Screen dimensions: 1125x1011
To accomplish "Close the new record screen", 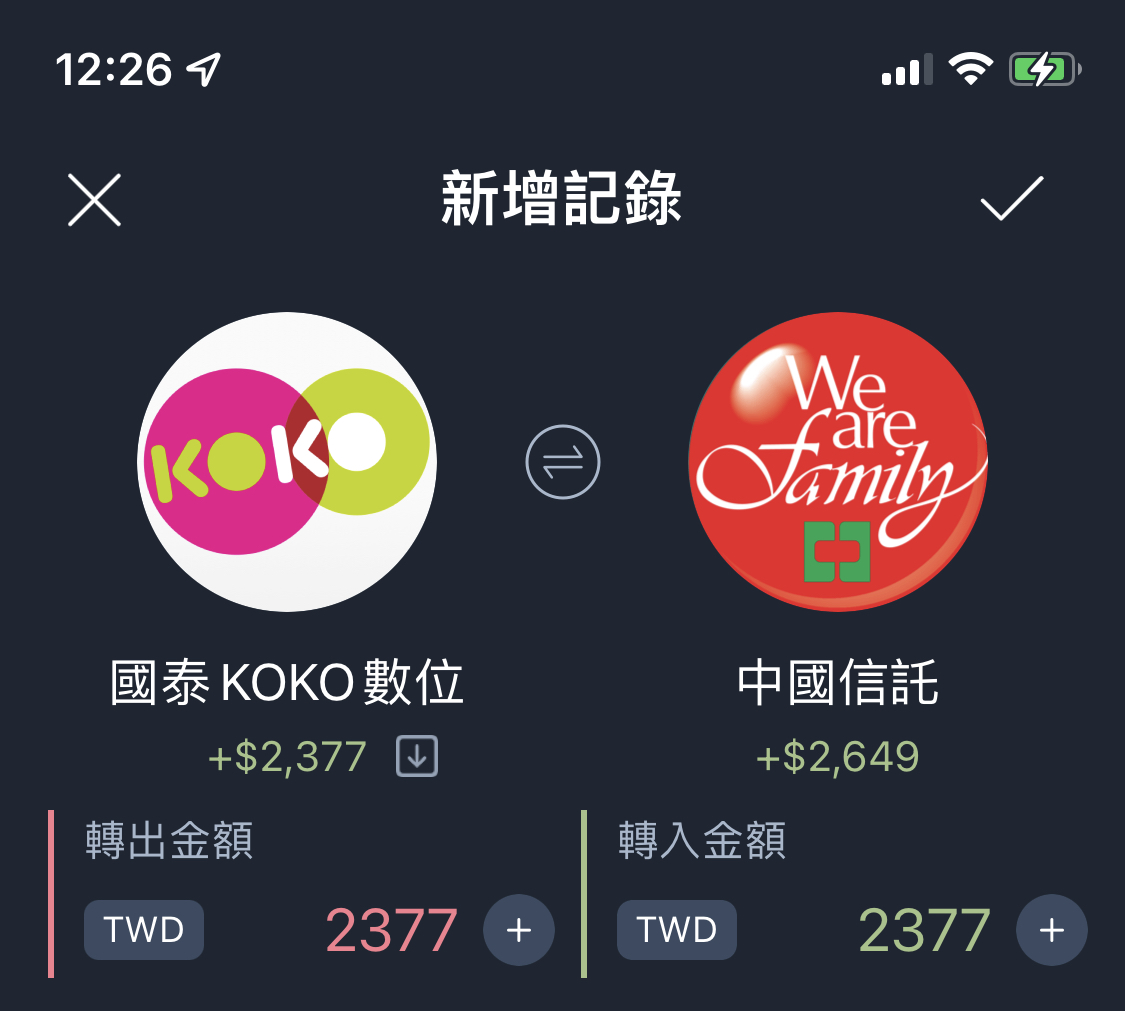I will tap(94, 200).
